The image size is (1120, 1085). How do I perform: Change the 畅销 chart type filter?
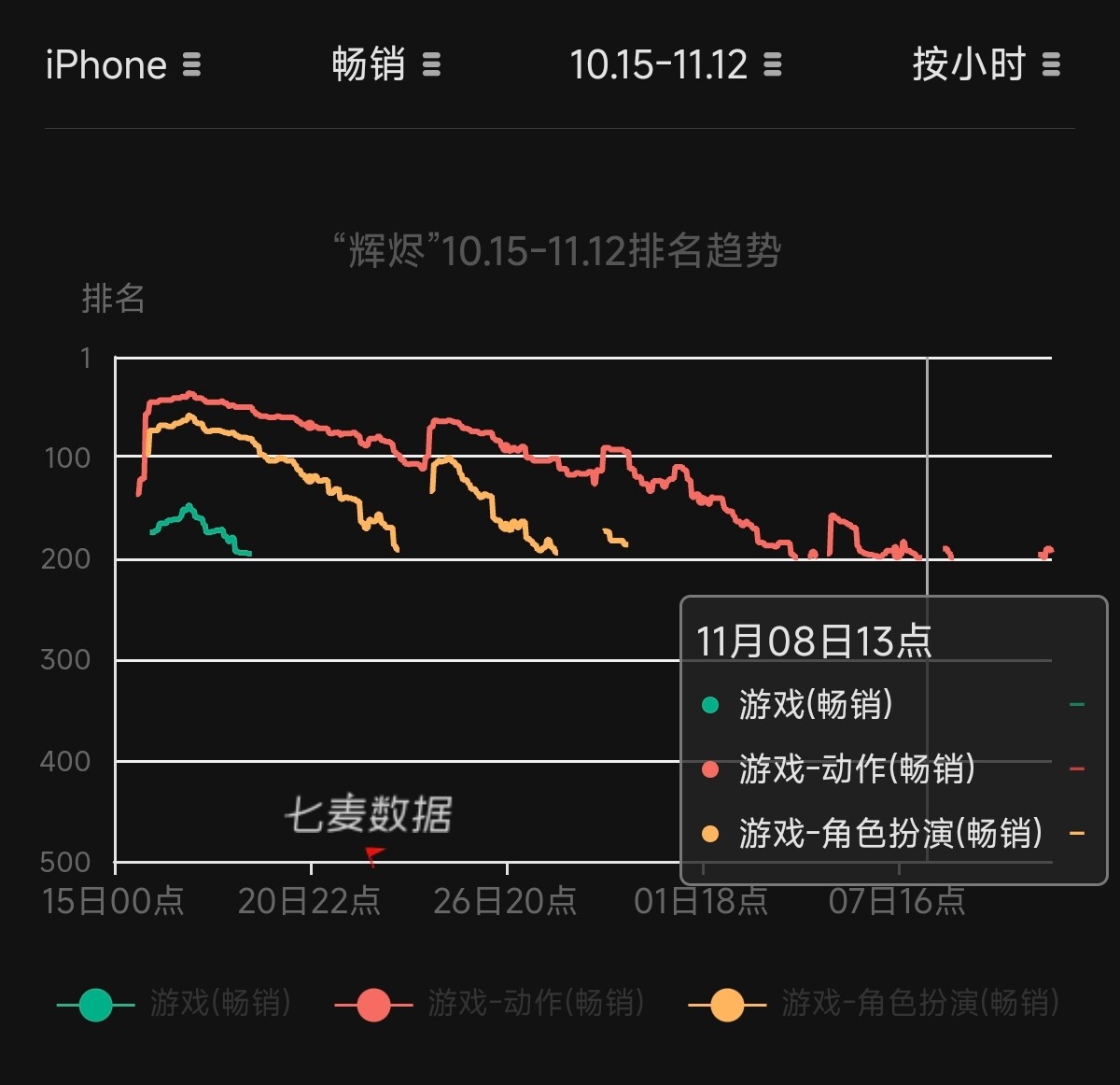tap(385, 65)
